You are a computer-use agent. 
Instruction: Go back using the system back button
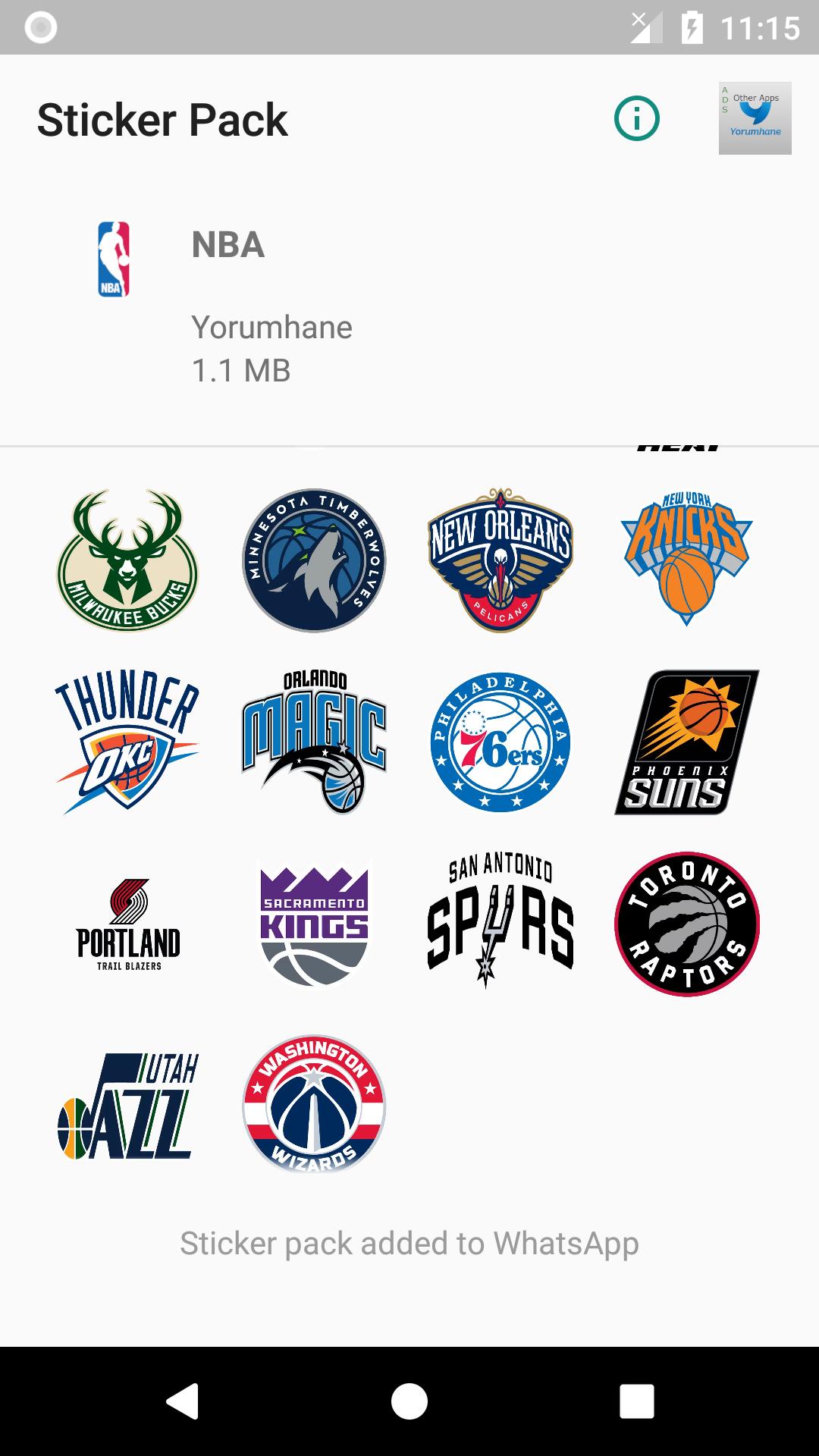click(x=182, y=1401)
